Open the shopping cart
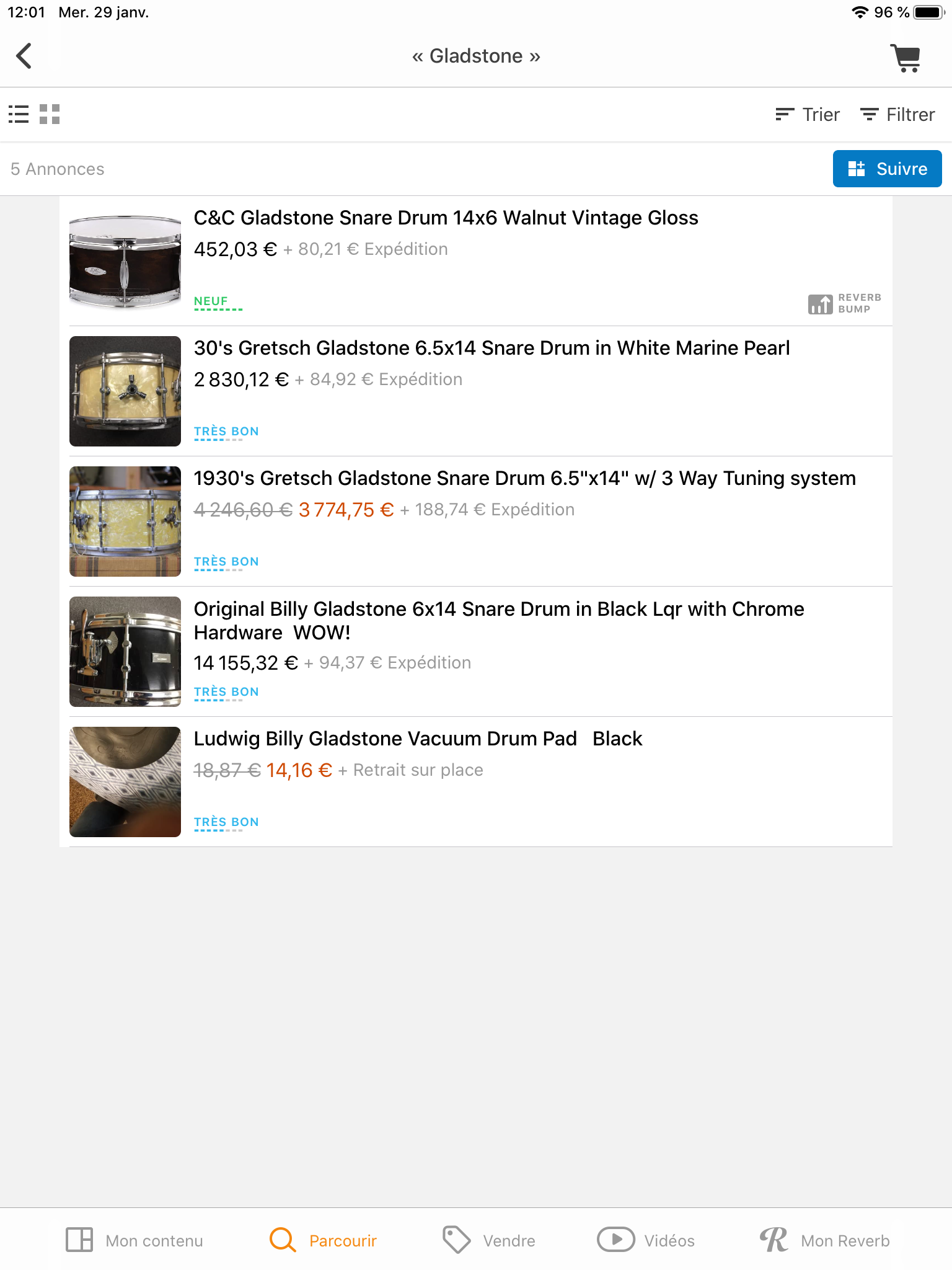The image size is (952, 1270). coord(906,58)
